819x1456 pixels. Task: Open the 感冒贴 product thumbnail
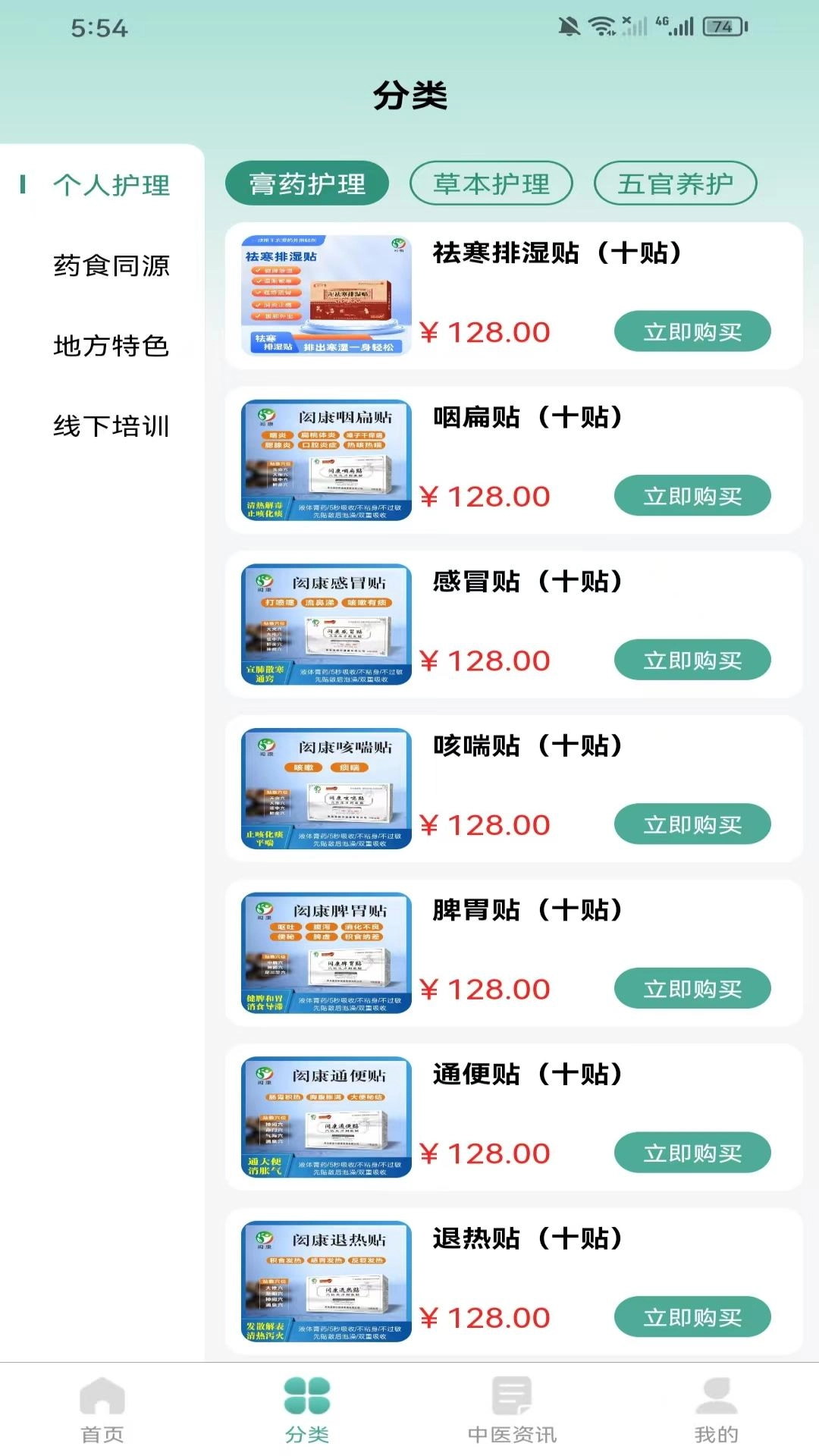coord(326,624)
